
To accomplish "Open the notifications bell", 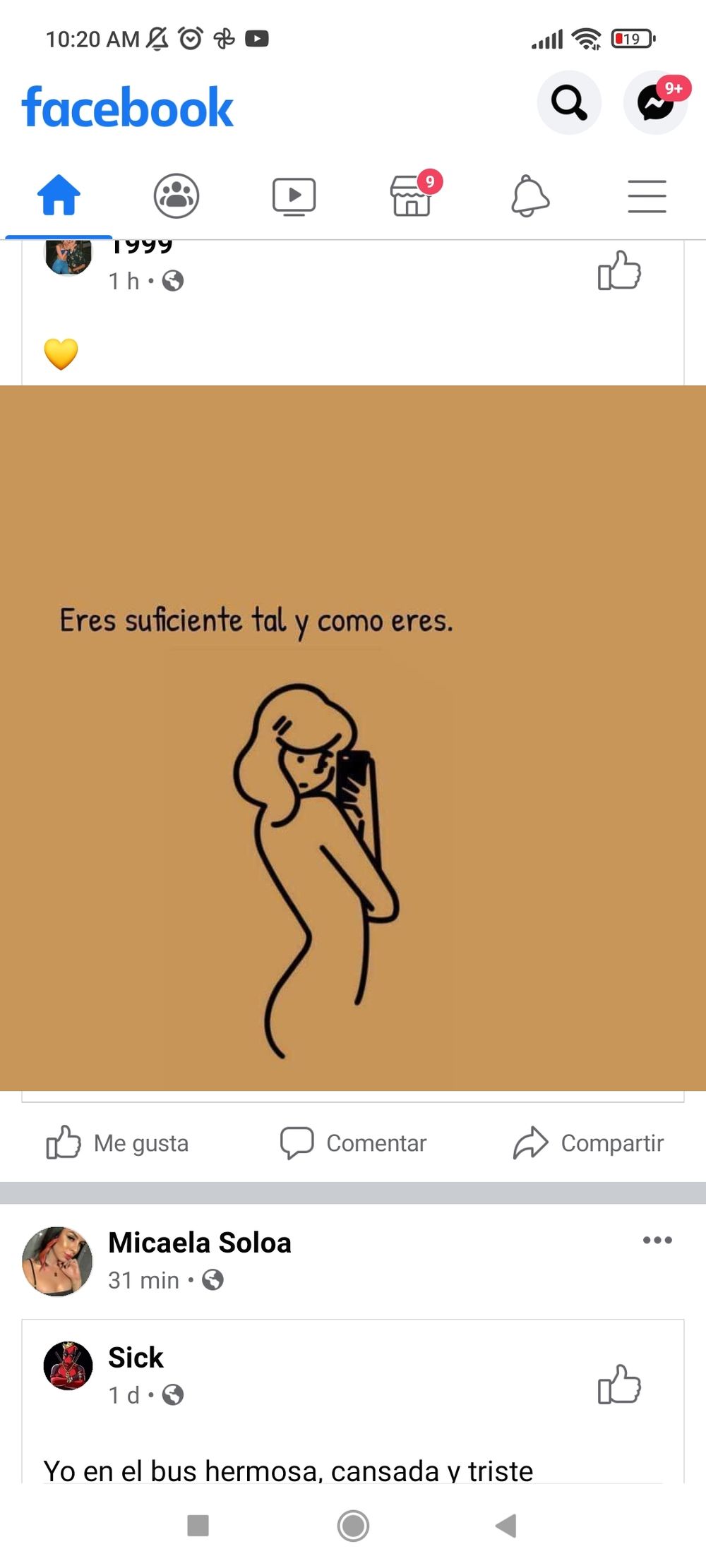I will (529, 195).
